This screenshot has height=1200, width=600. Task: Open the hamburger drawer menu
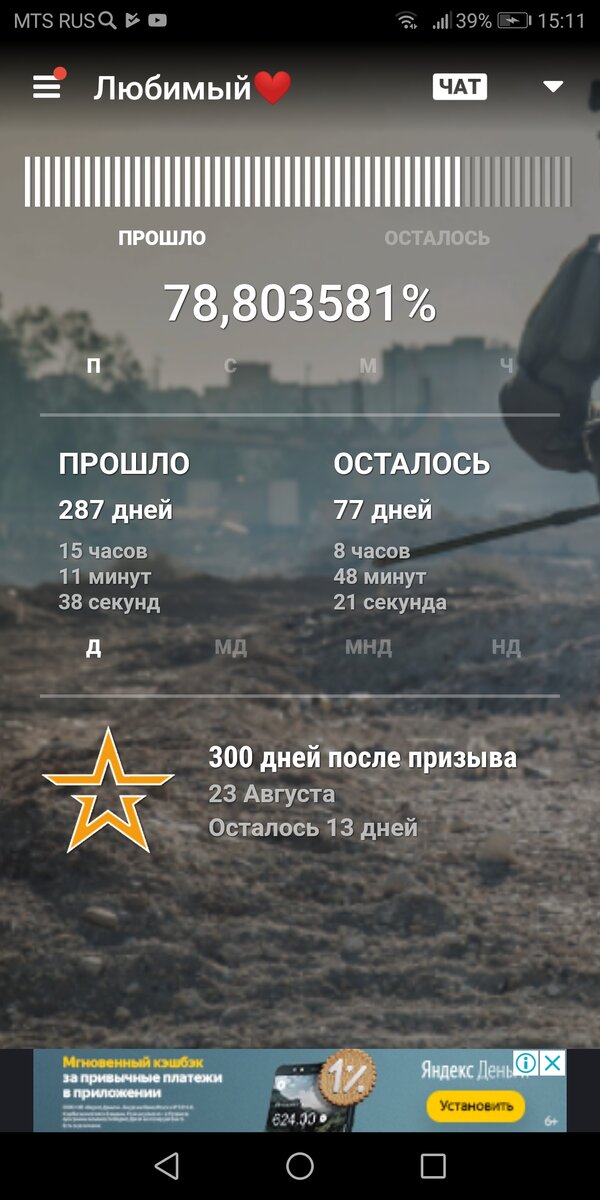pos(47,87)
